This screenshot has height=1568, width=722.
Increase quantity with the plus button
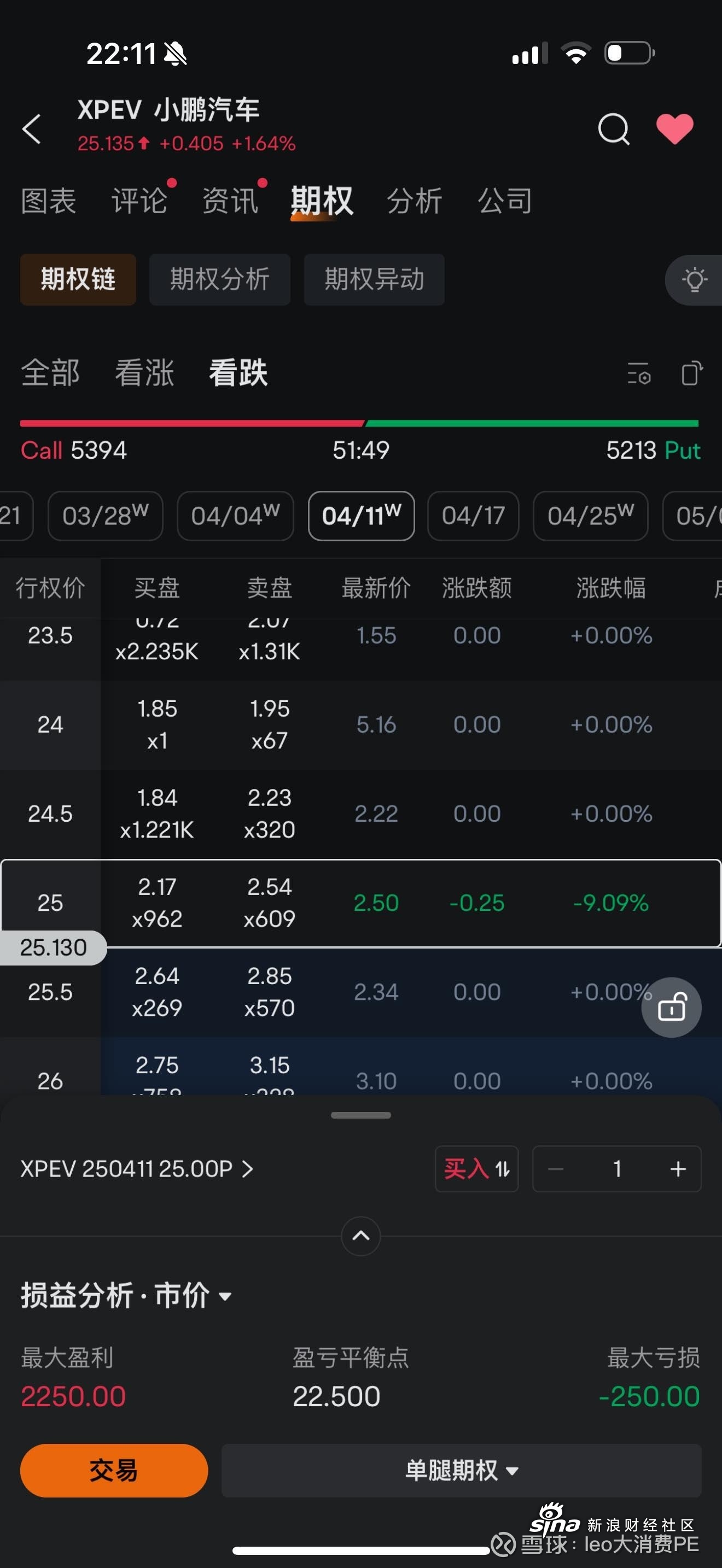[x=678, y=1169]
